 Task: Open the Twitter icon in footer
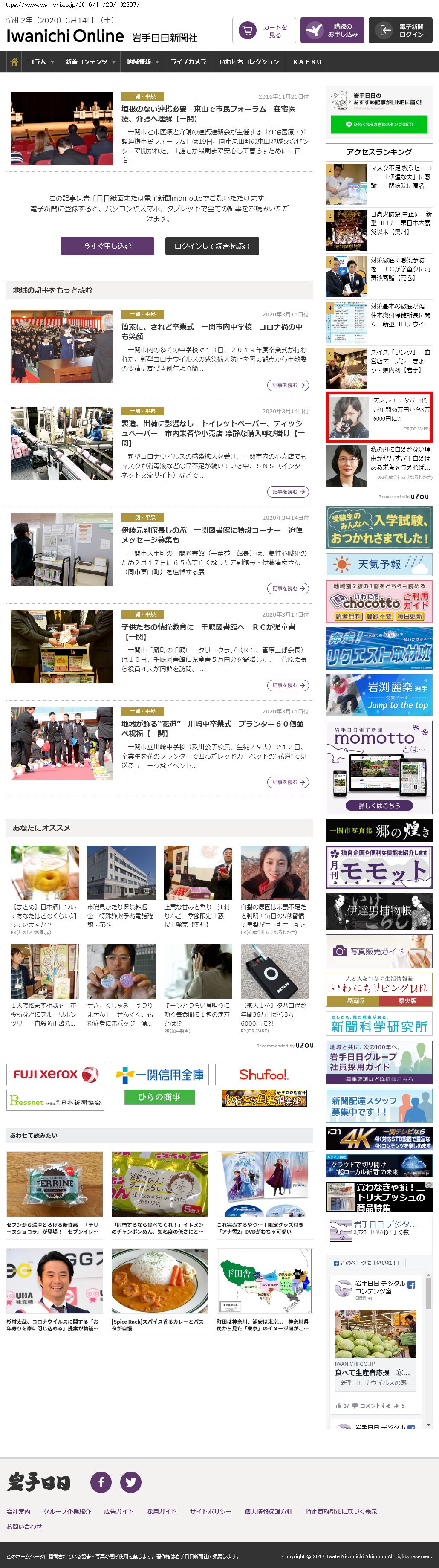pos(131,1482)
